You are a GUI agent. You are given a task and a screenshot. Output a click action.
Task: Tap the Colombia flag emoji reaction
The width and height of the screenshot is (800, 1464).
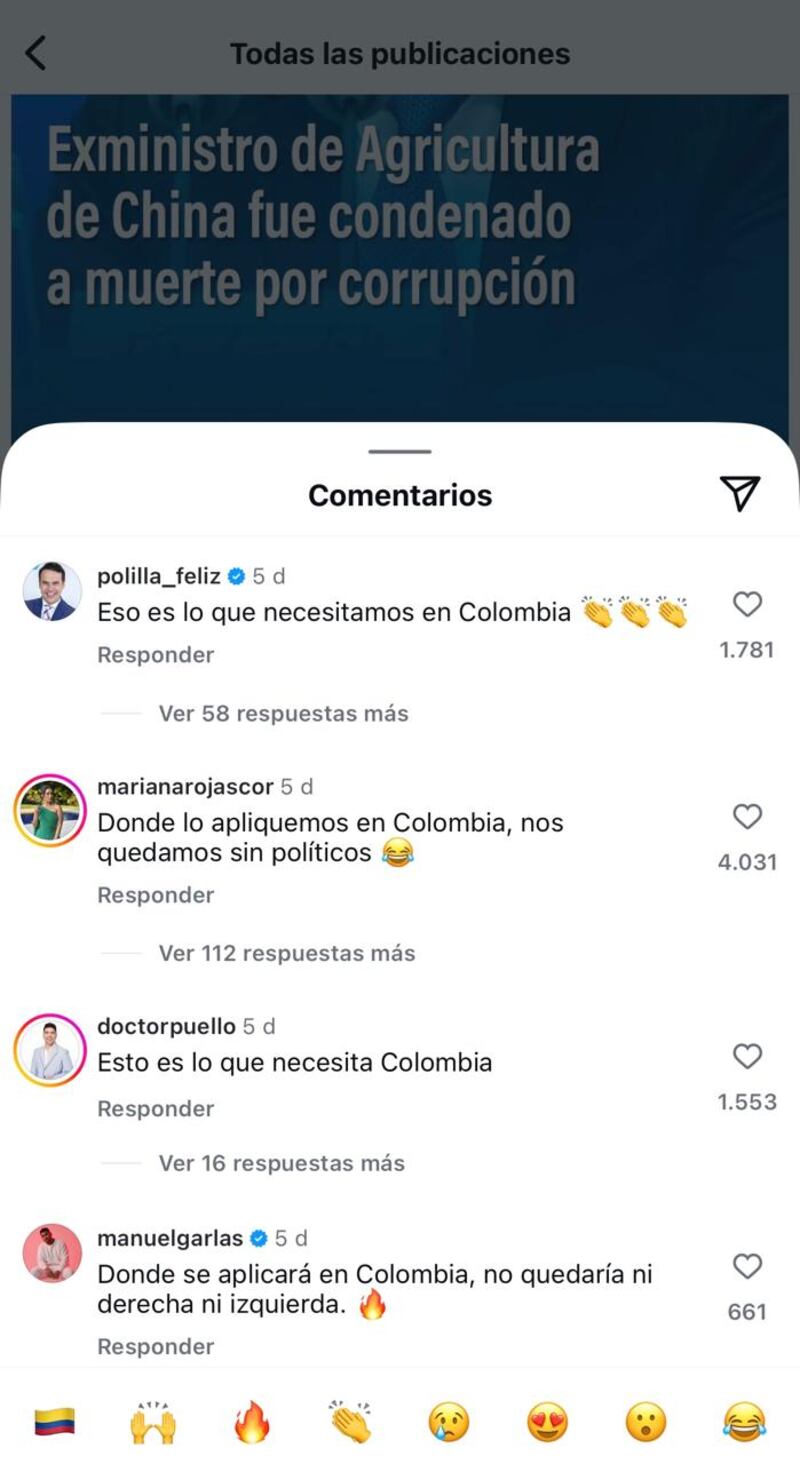coord(55,1420)
